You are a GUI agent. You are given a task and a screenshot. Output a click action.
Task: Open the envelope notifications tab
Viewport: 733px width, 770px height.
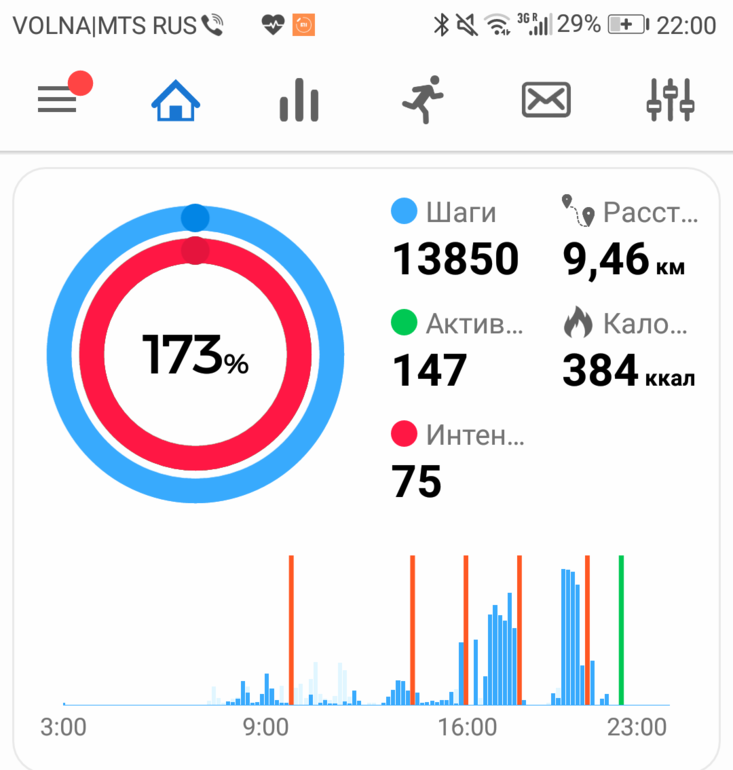546,100
